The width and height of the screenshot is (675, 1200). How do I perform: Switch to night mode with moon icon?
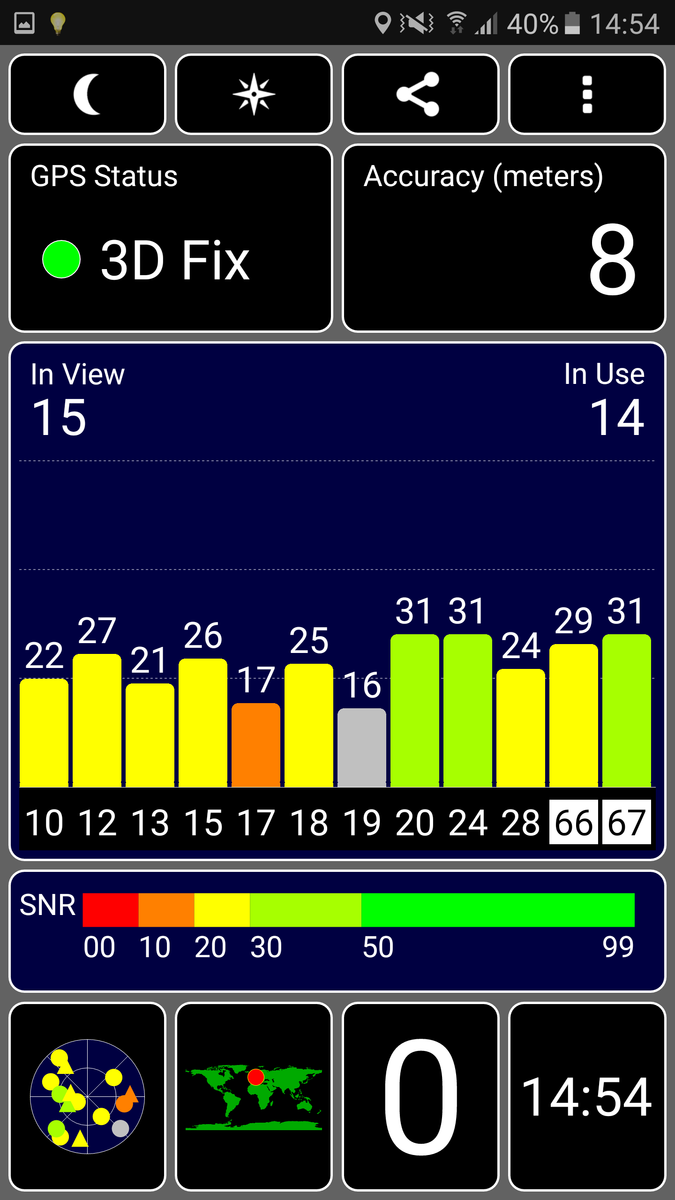tap(87, 94)
